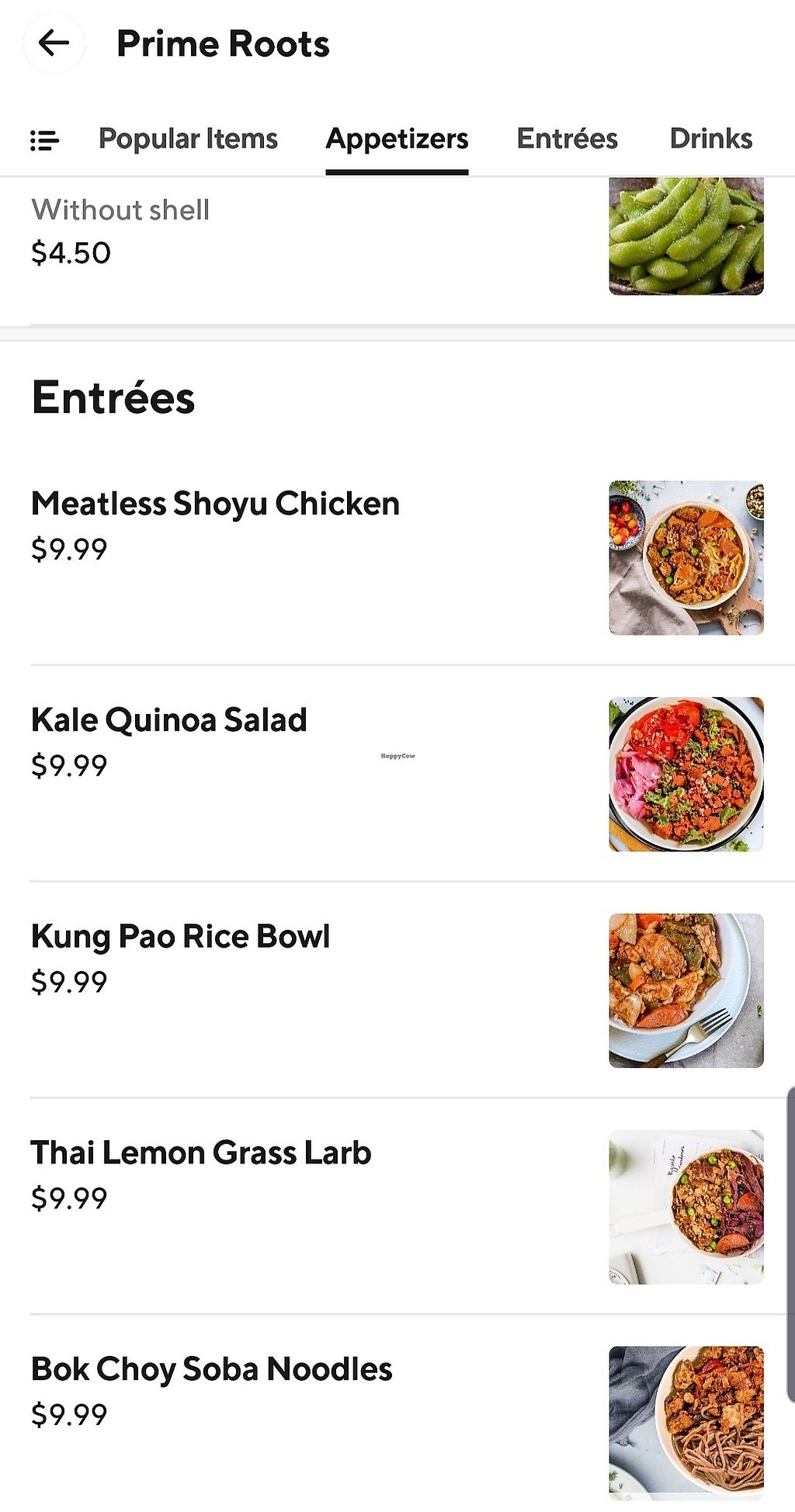This screenshot has height=1512, width=795.
Task: Switch to the Drinks tab
Action: 710,139
